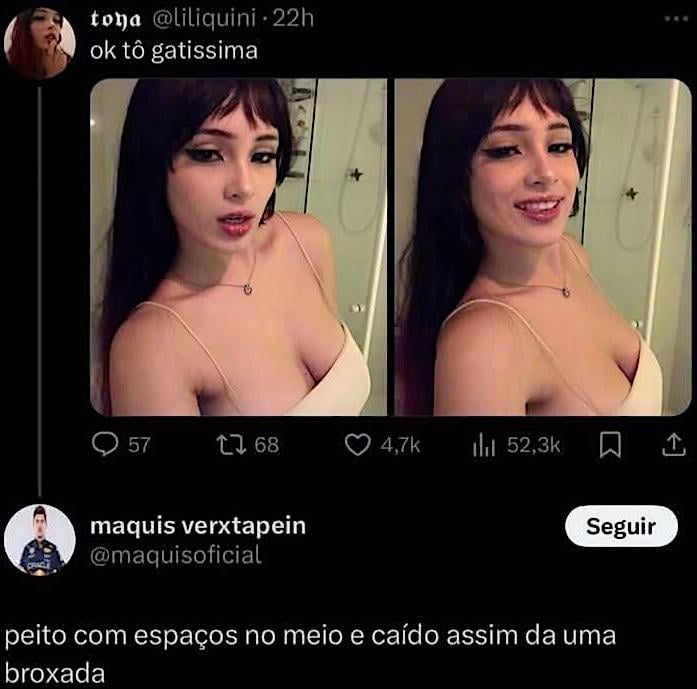Open replies on liliquini's tweet

coord(106,444)
